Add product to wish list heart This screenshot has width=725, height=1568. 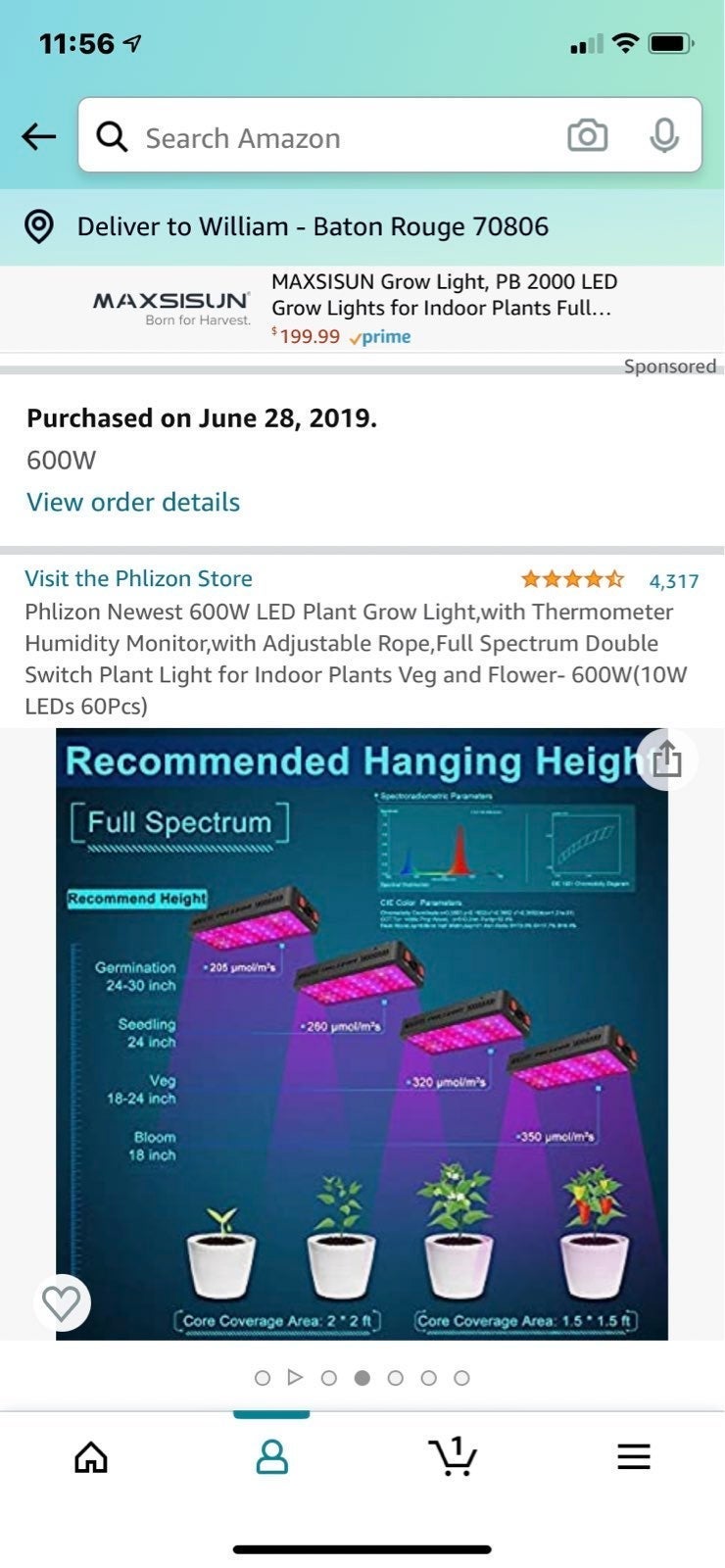[62, 1303]
